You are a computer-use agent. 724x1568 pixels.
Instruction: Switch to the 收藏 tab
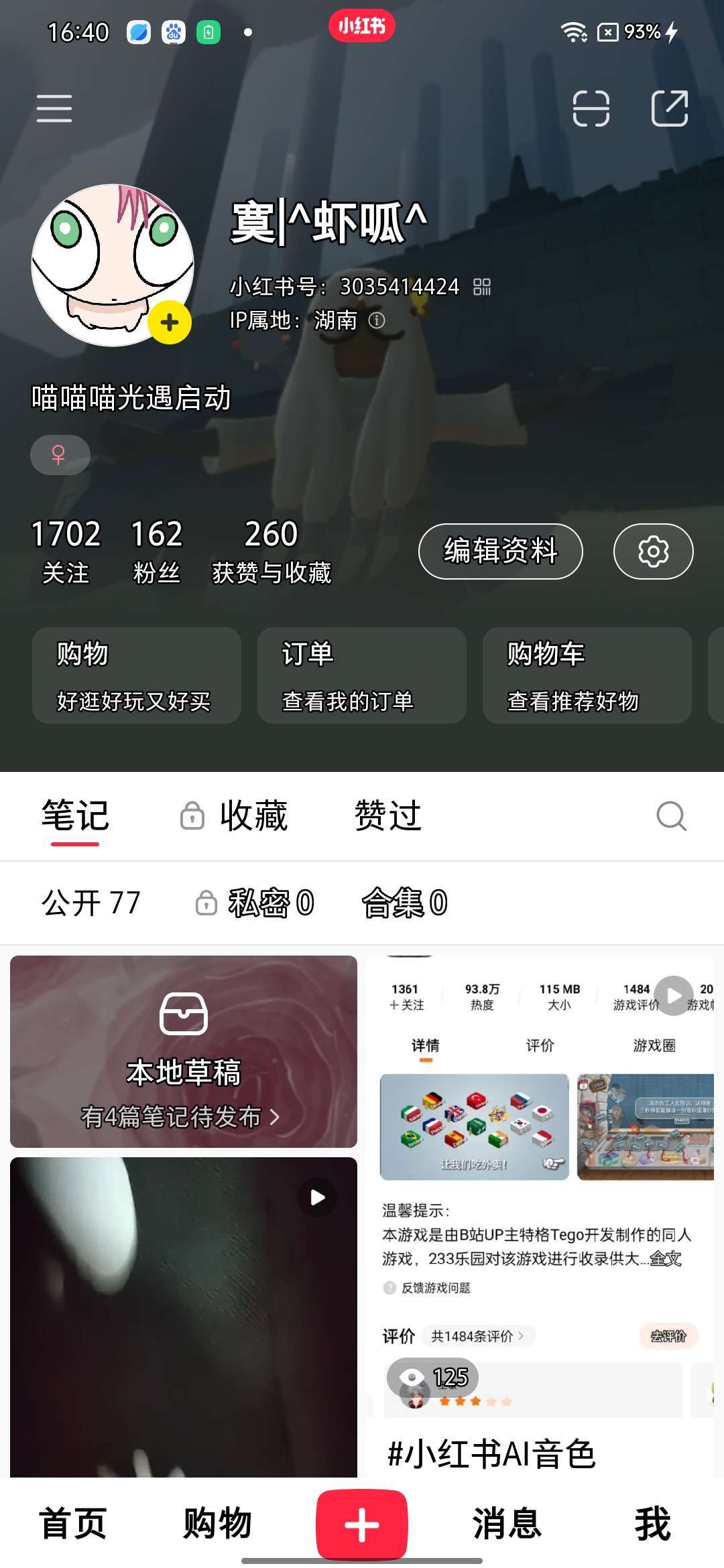pos(235,816)
